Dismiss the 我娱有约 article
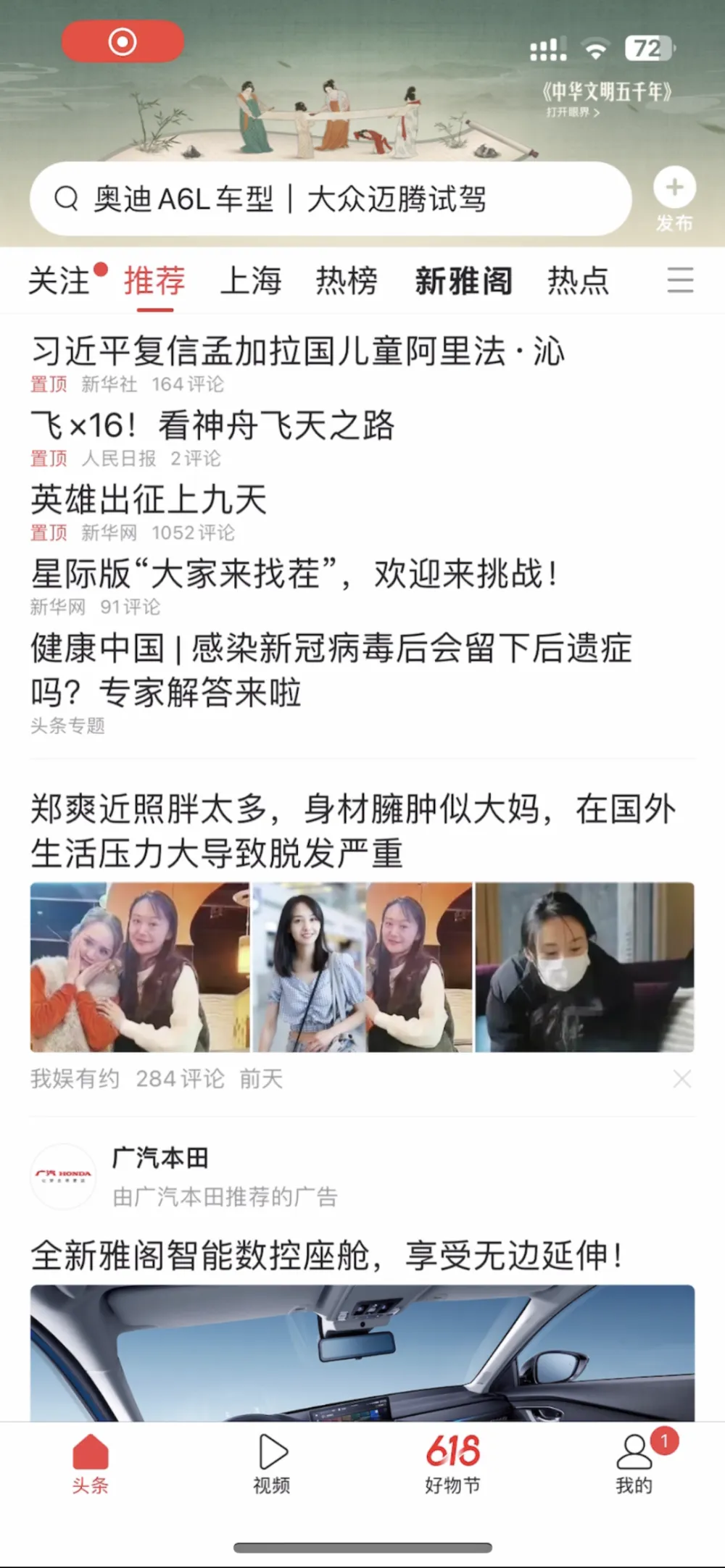725x1568 pixels. 681,1079
